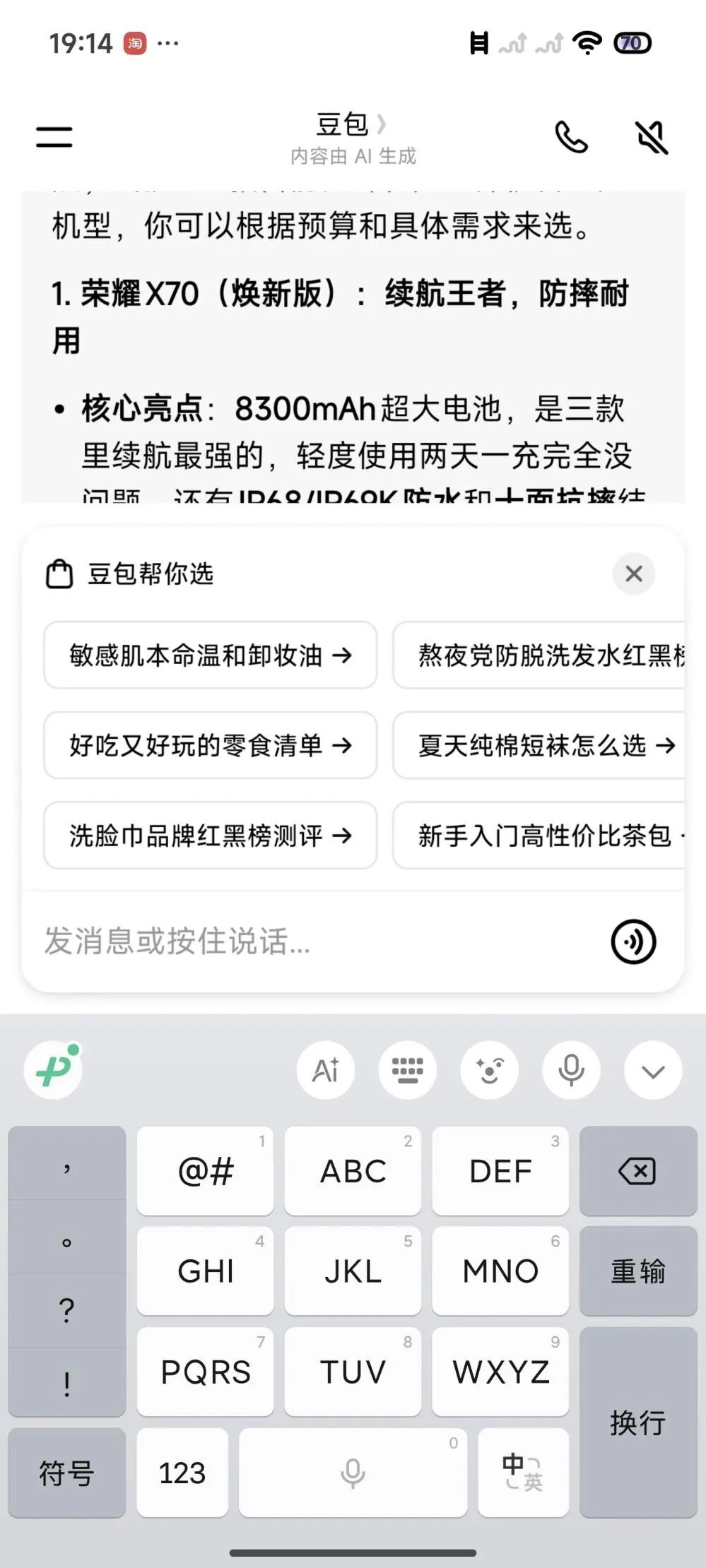Switch keyboard to 123 number mode
The width and height of the screenshot is (706, 1568).
pos(182,1473)
